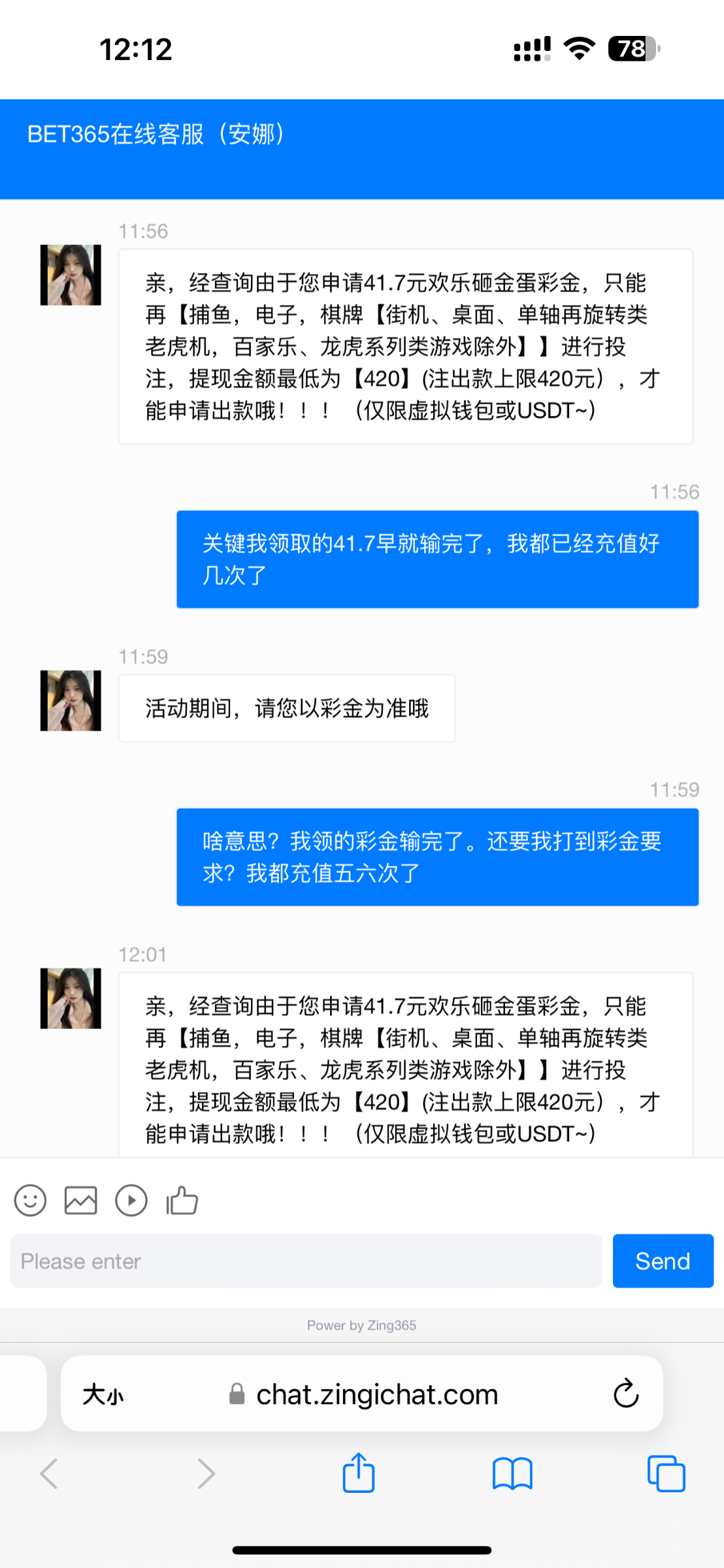Go back to the previous page
The image size is (724, 1568).
tap(50, 1473)
